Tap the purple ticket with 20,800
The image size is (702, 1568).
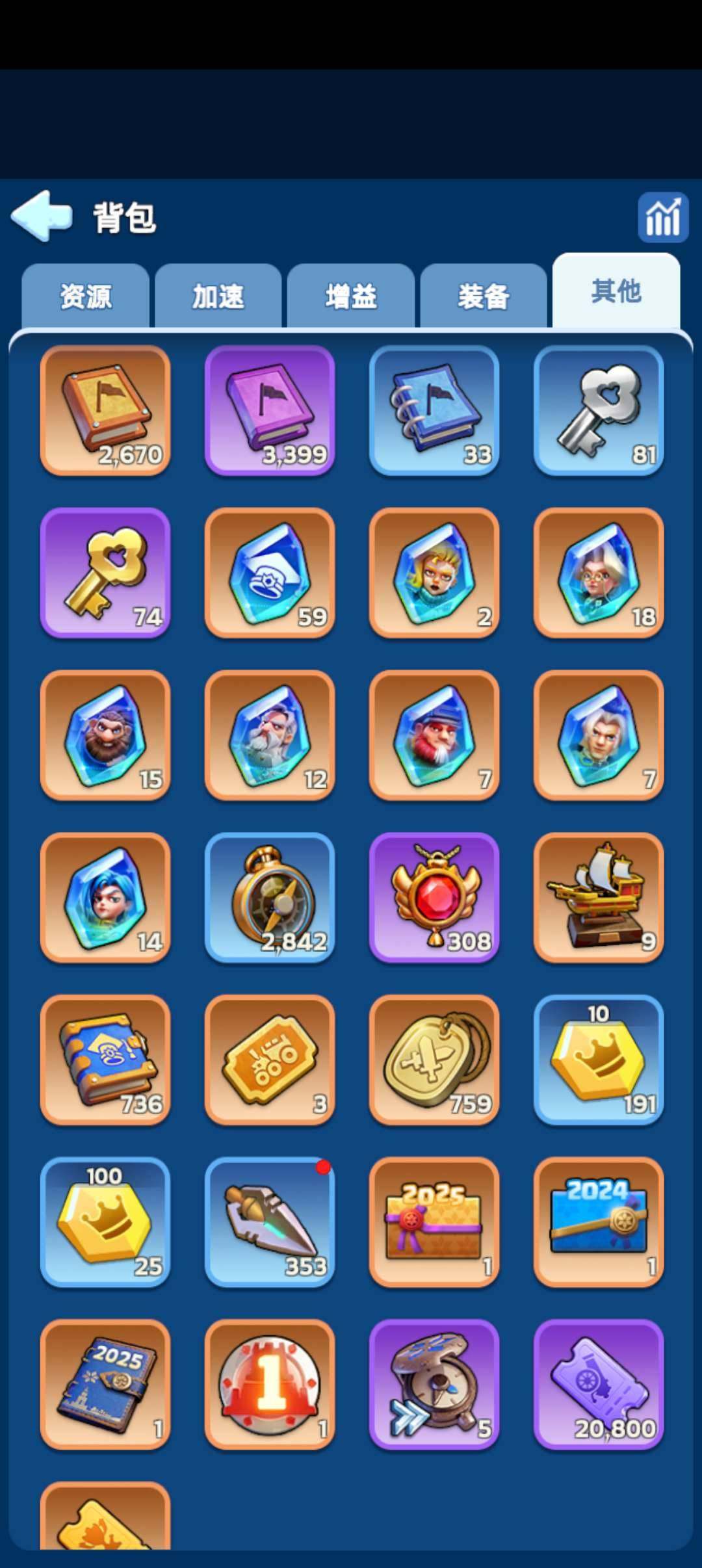pyautogui.click(x=599, y=1385)
